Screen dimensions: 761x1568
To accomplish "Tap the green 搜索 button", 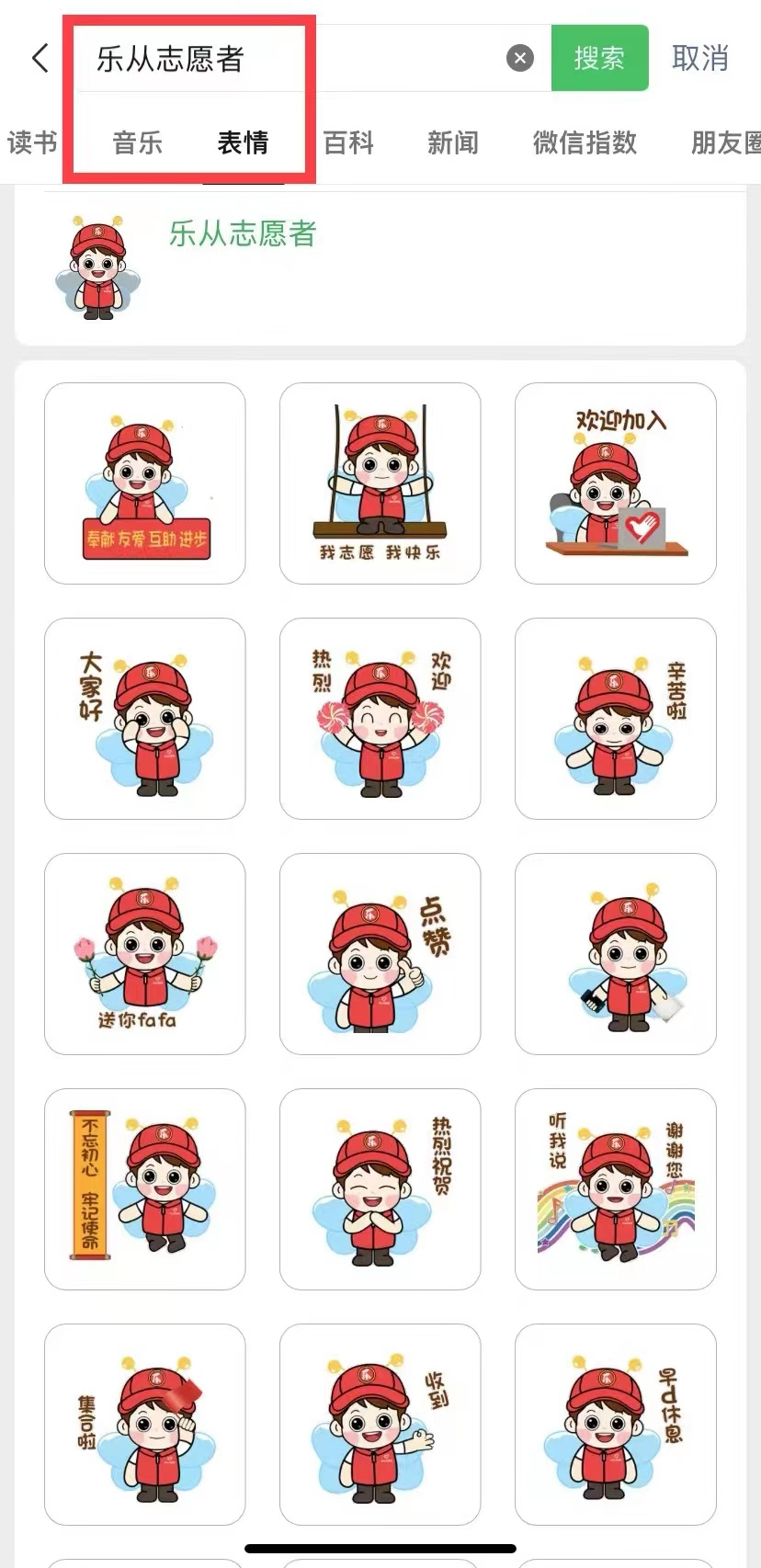I will click(599, 58).
